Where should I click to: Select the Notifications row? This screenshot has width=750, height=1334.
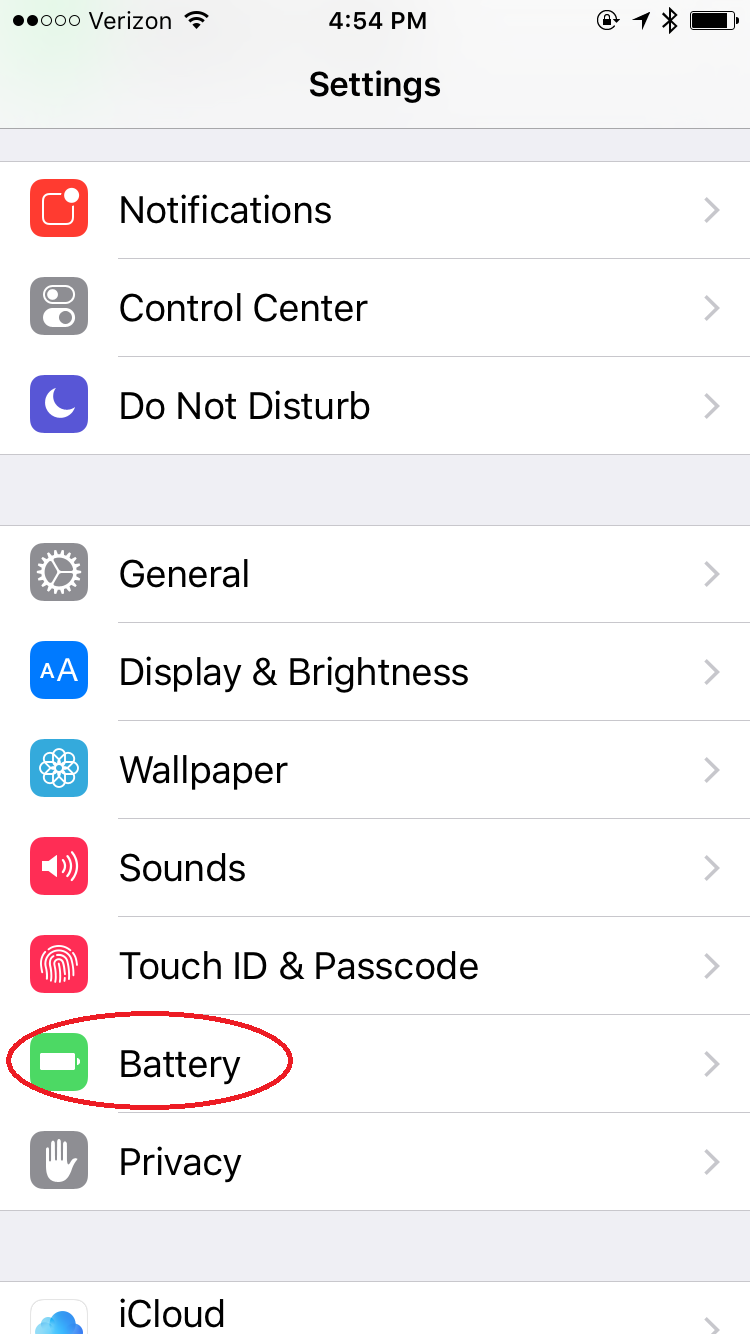375,208
